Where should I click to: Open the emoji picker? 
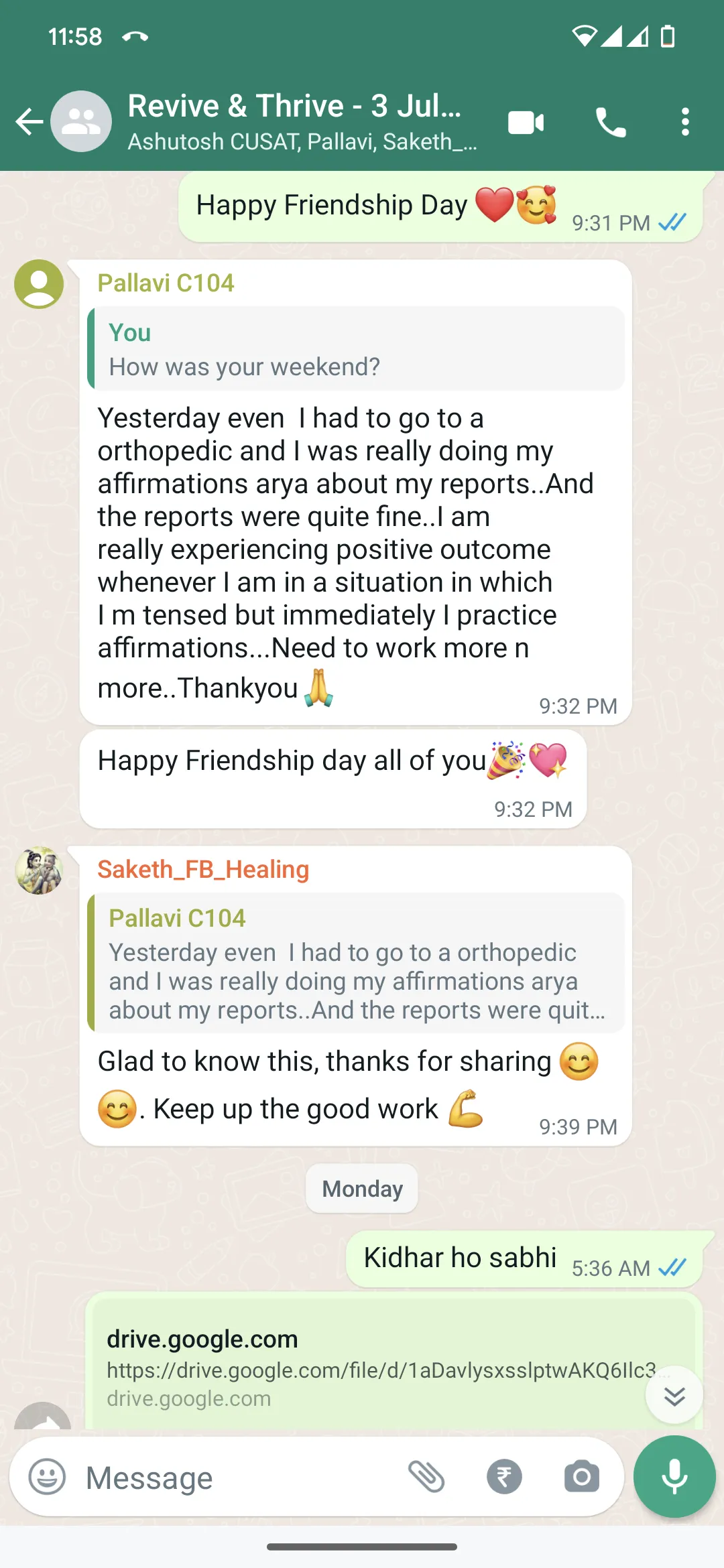point(47,1477)
